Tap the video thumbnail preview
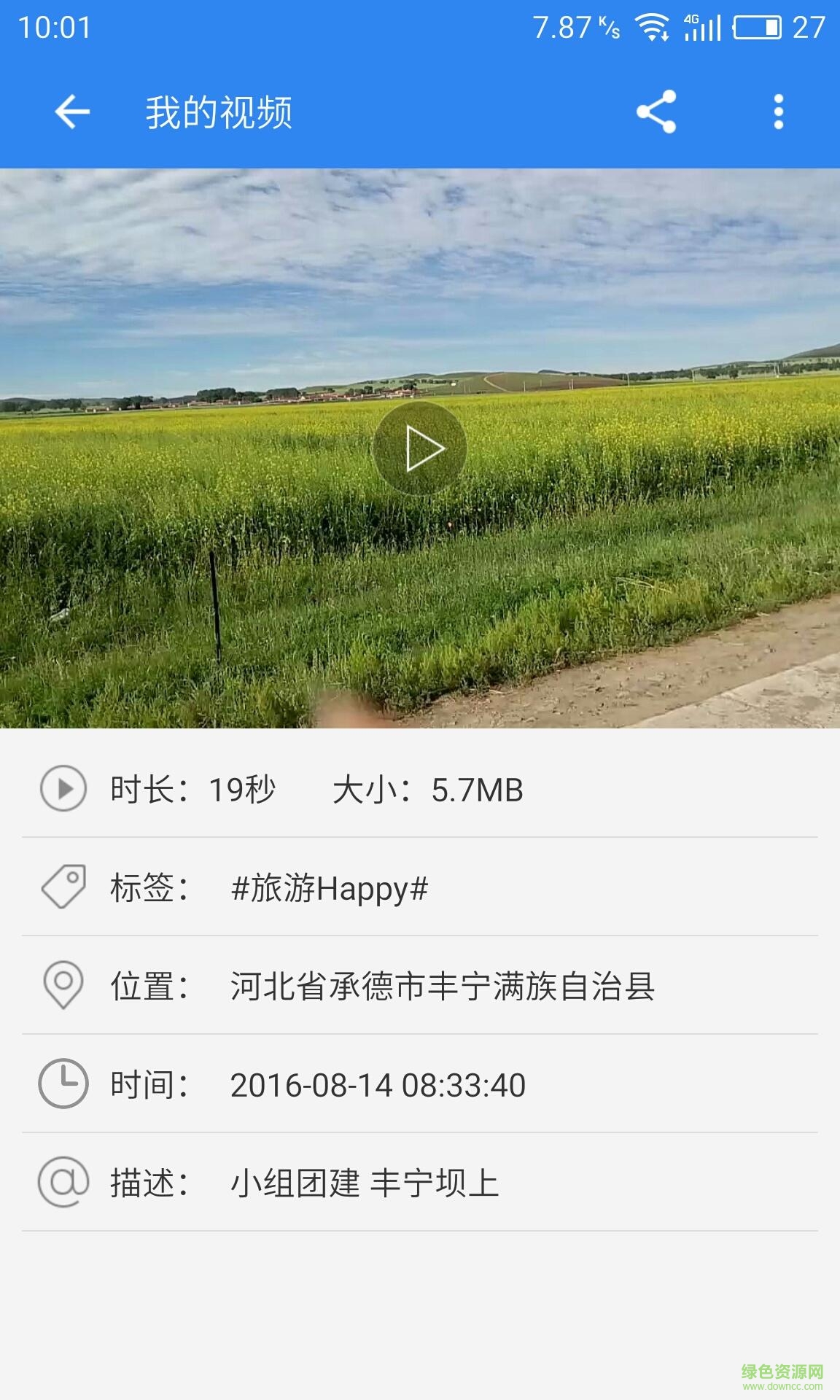840x1400 pixels. [x=420, y=448]
